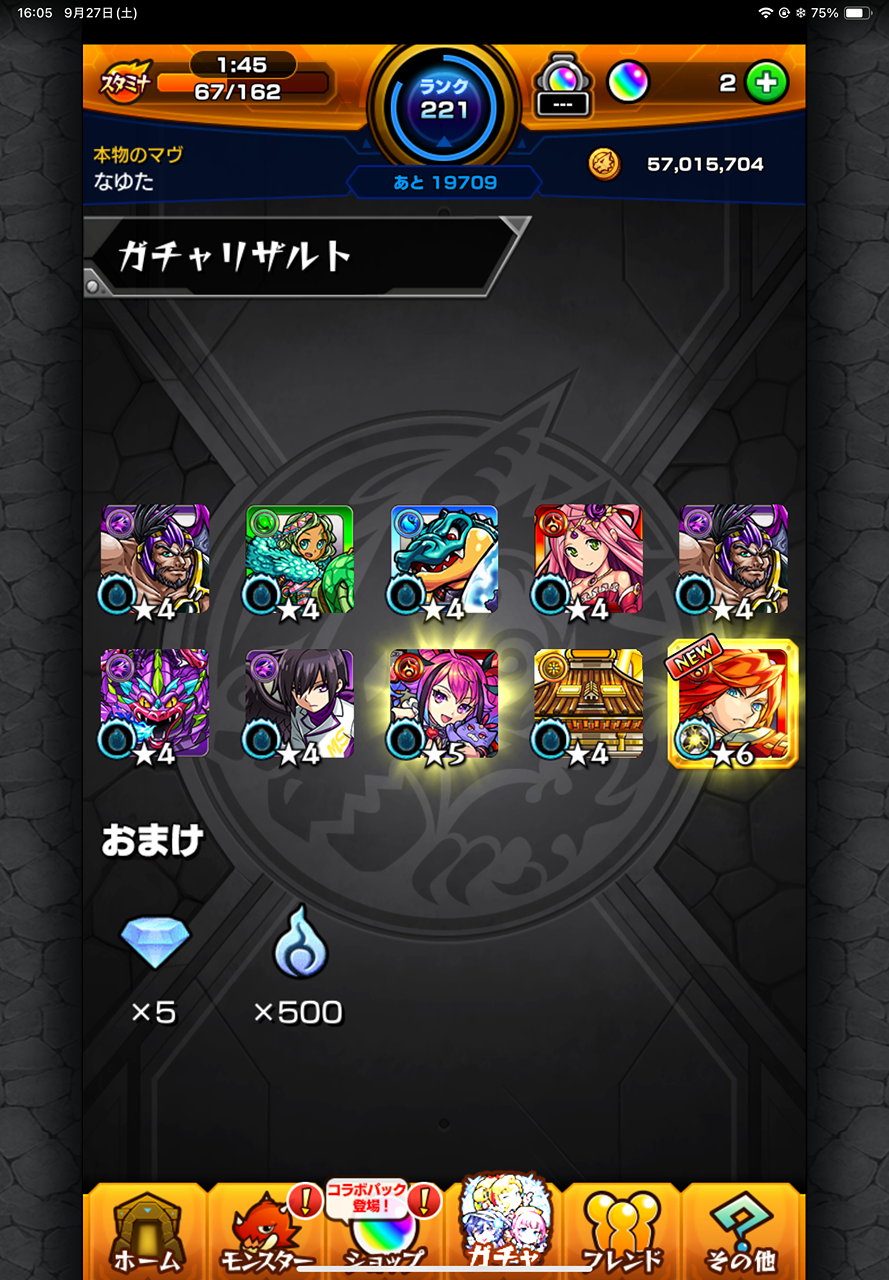Open the red pink-haired girl ★4 tile
Screen dimensions: 889x1280
[x=588, y=559]
